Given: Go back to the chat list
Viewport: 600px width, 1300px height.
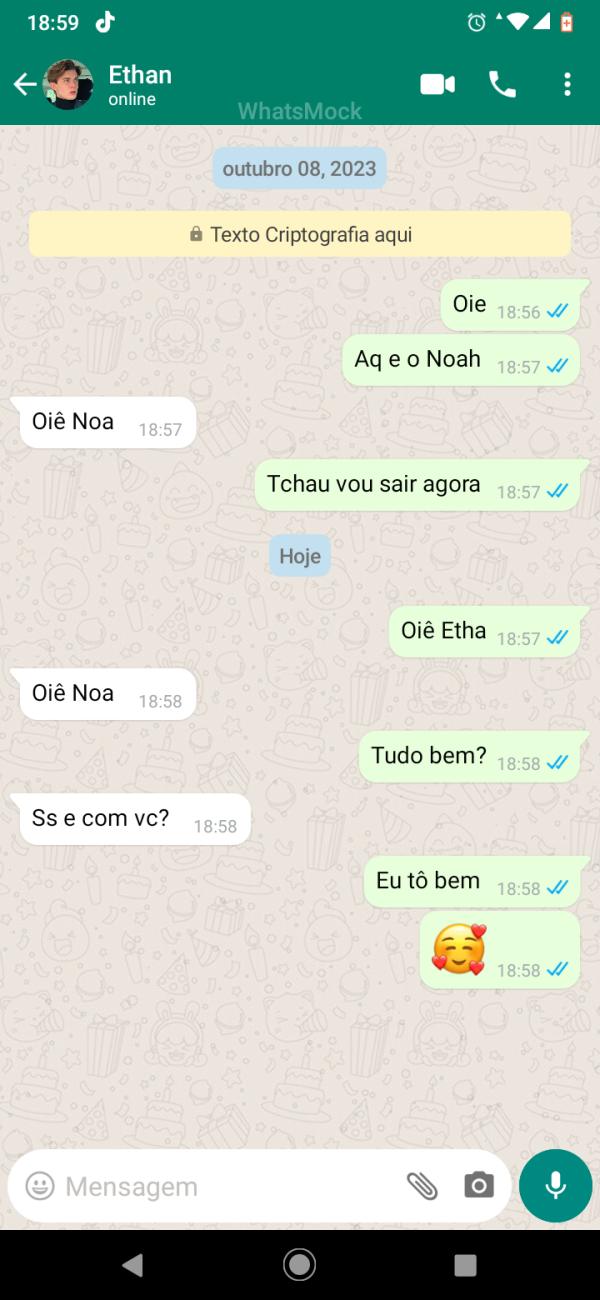Looking at the screenshot, I should click(24, 85).
